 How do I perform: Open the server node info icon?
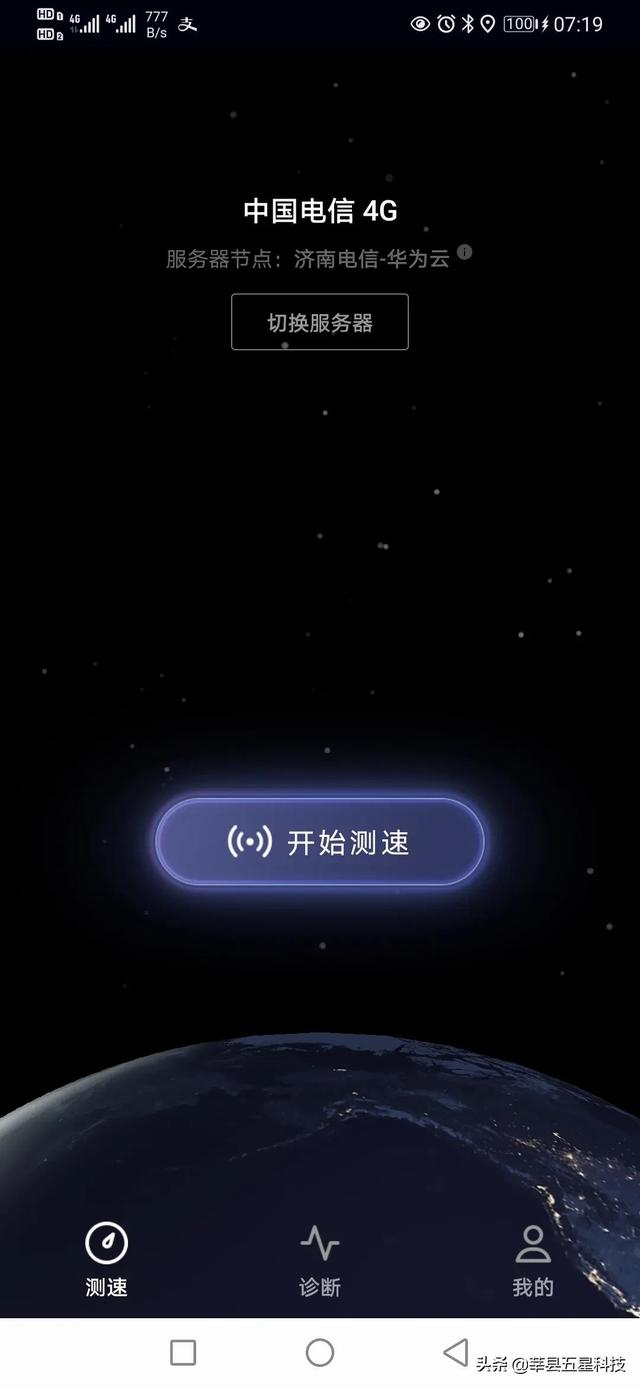point(464,253)
